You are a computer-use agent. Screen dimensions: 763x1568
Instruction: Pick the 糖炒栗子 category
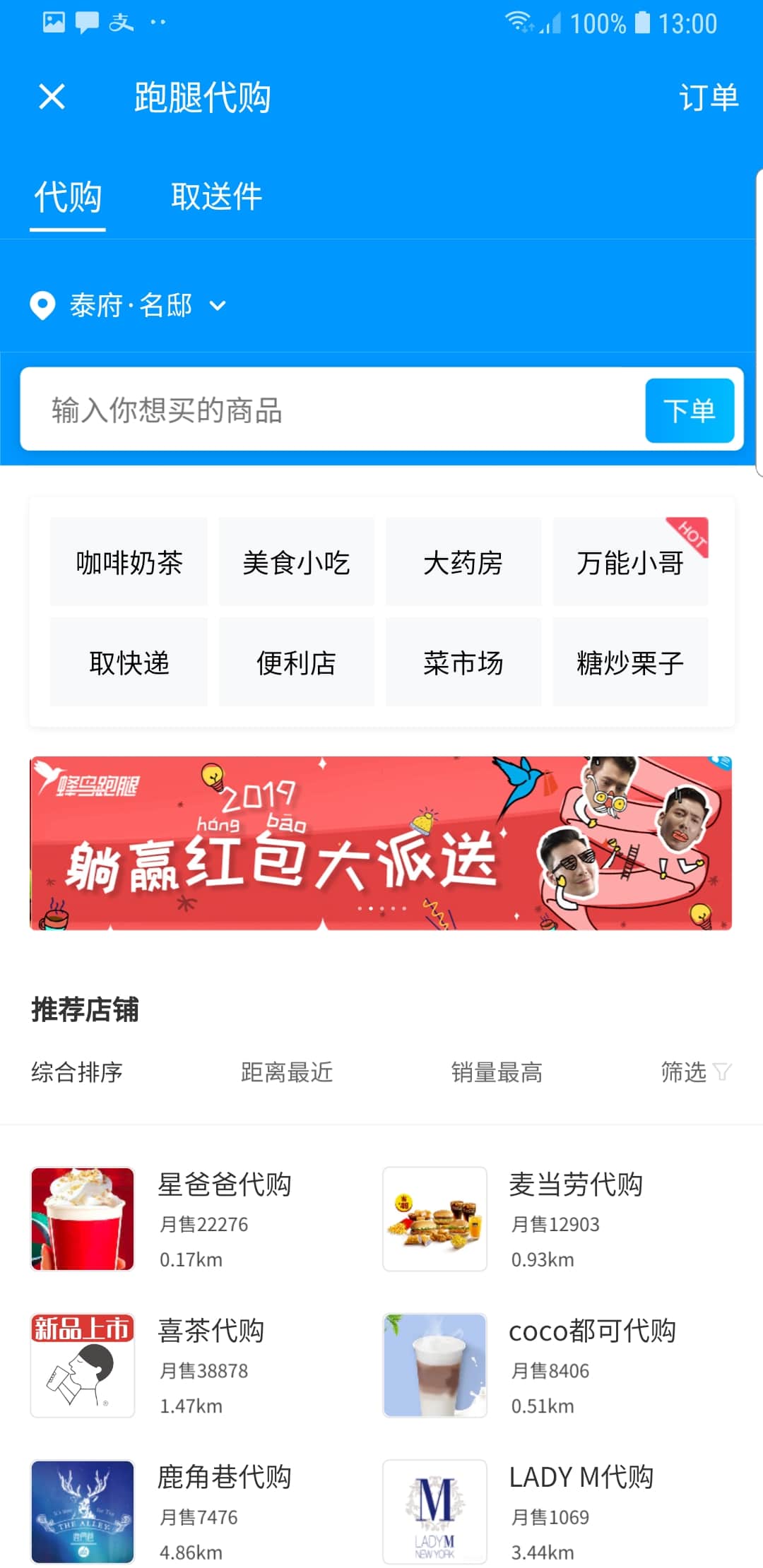pyautogui.click(x=629, y=663)
